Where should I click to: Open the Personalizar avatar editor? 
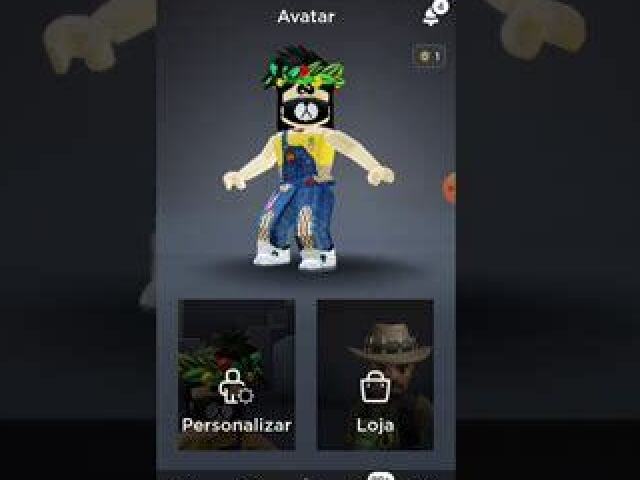point(236,375)
